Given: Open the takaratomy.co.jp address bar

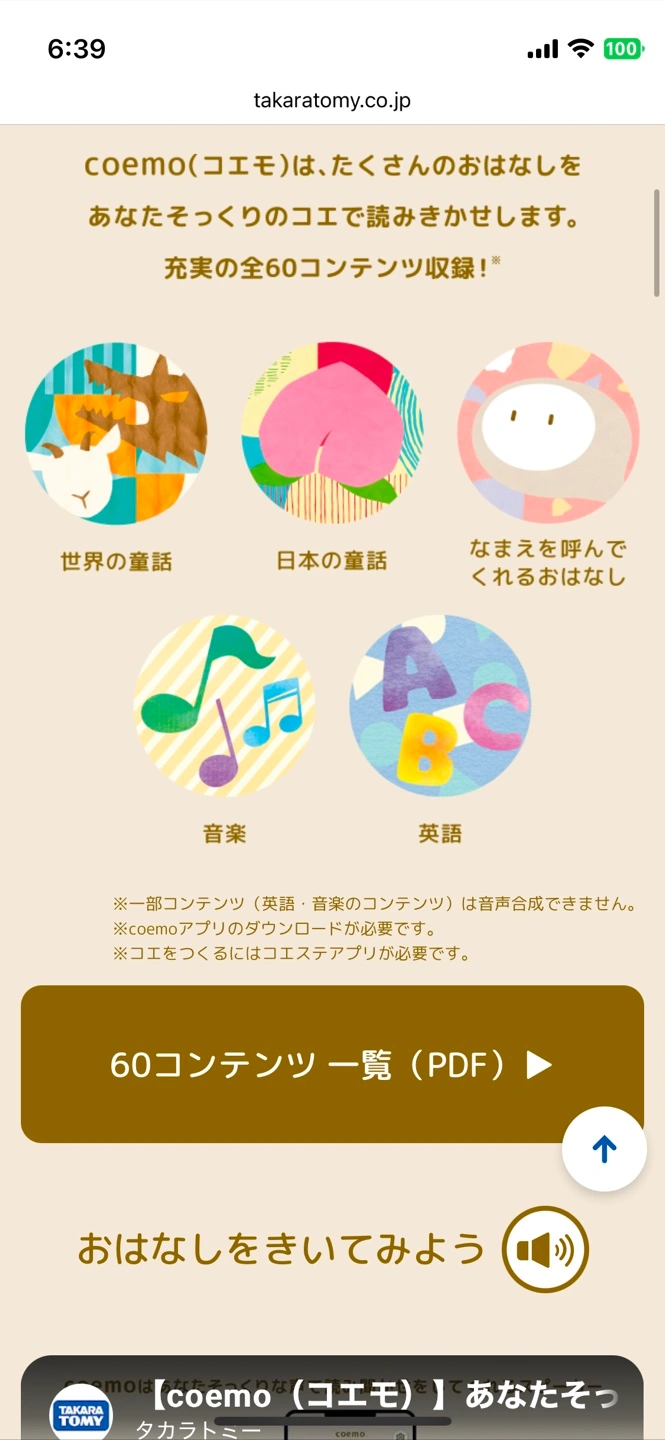Looking at the screenshot, I should 332,100.
